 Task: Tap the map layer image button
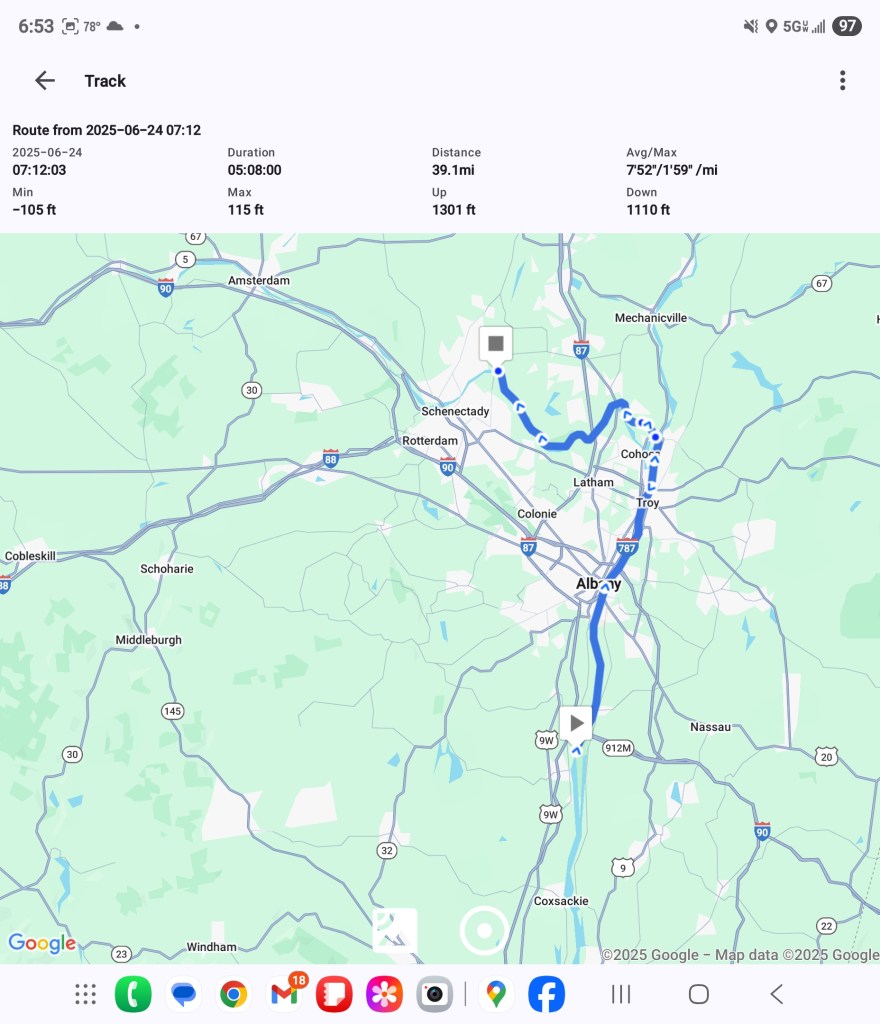[395, 930]
